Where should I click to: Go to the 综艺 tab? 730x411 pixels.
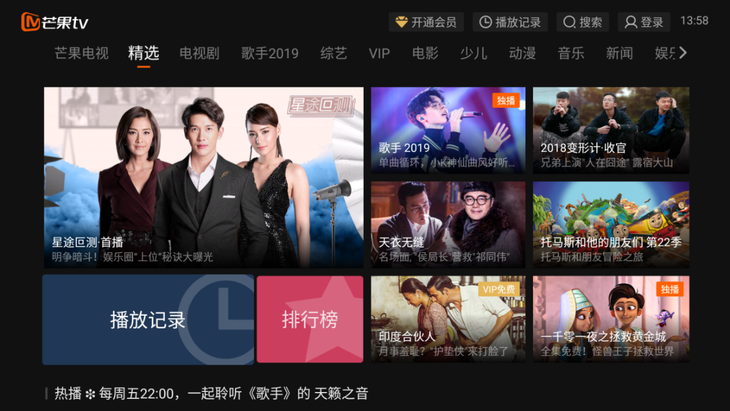(x=333, y=53)
